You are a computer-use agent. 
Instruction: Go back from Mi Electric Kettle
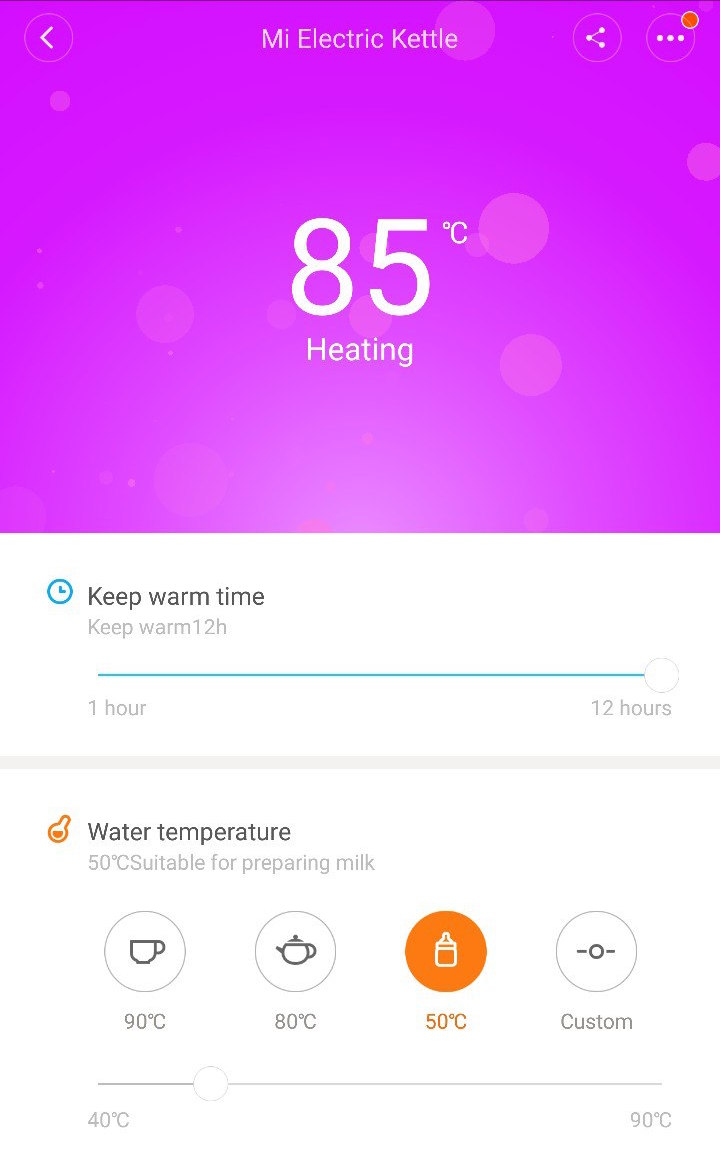pyautogui.click(x=48, y=39)
